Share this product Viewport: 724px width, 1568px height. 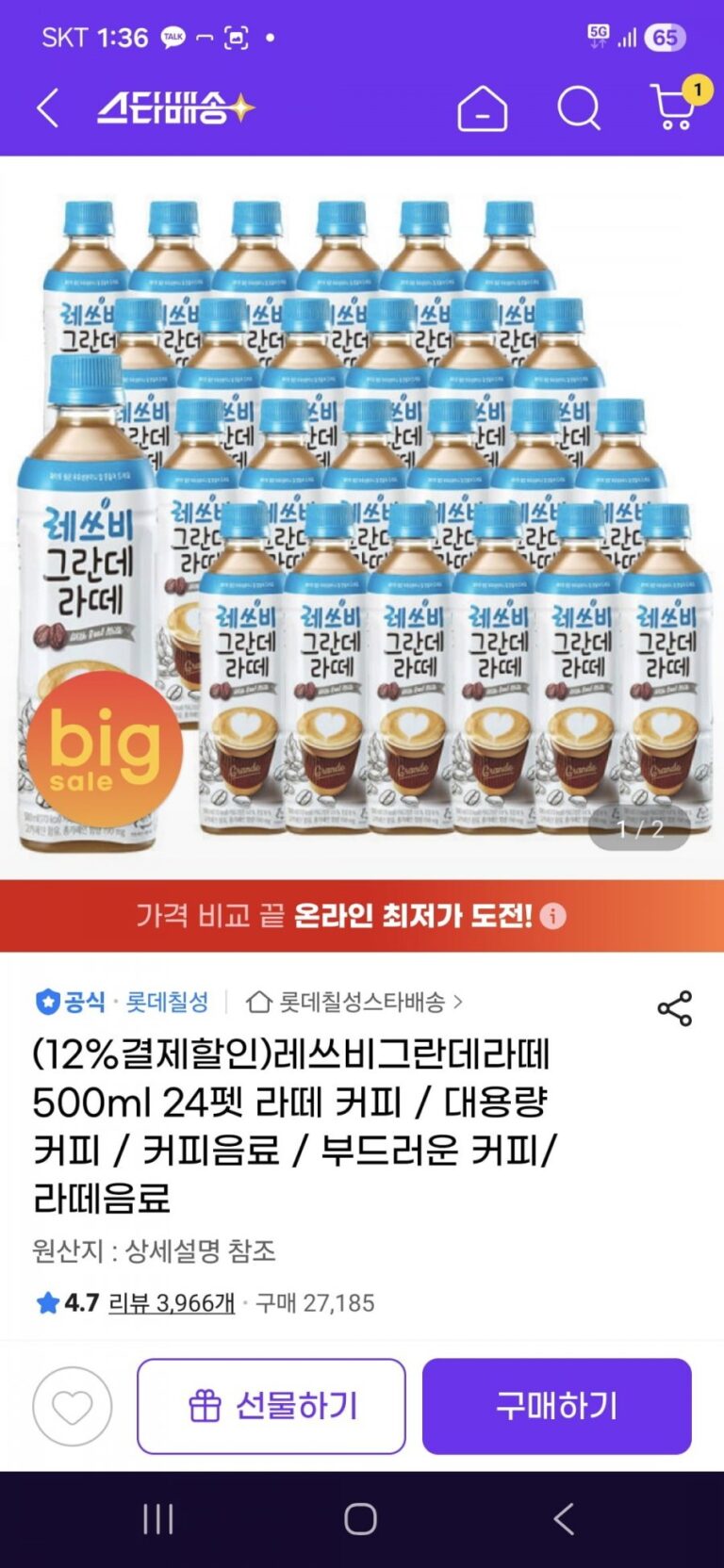tap(674, 1008)
